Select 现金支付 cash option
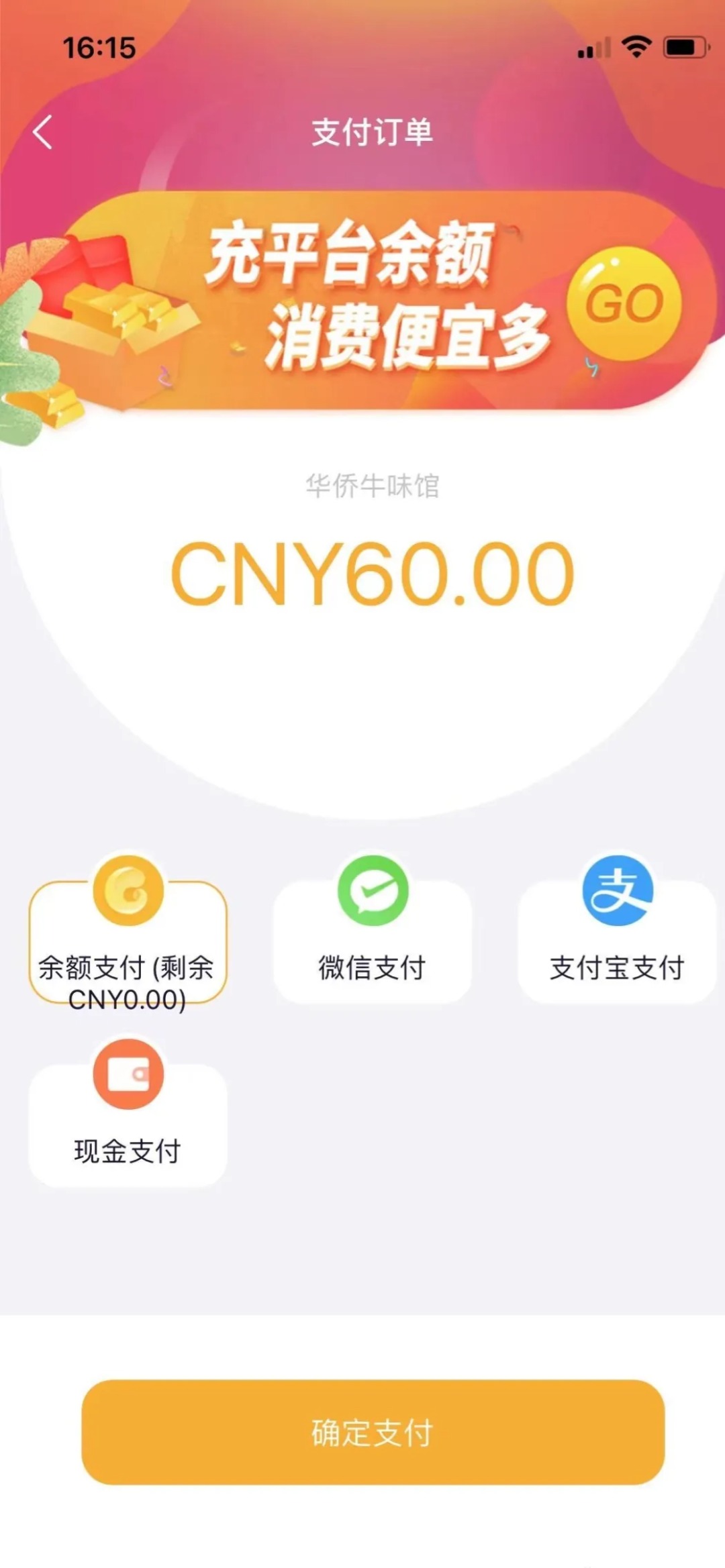 128,1124
